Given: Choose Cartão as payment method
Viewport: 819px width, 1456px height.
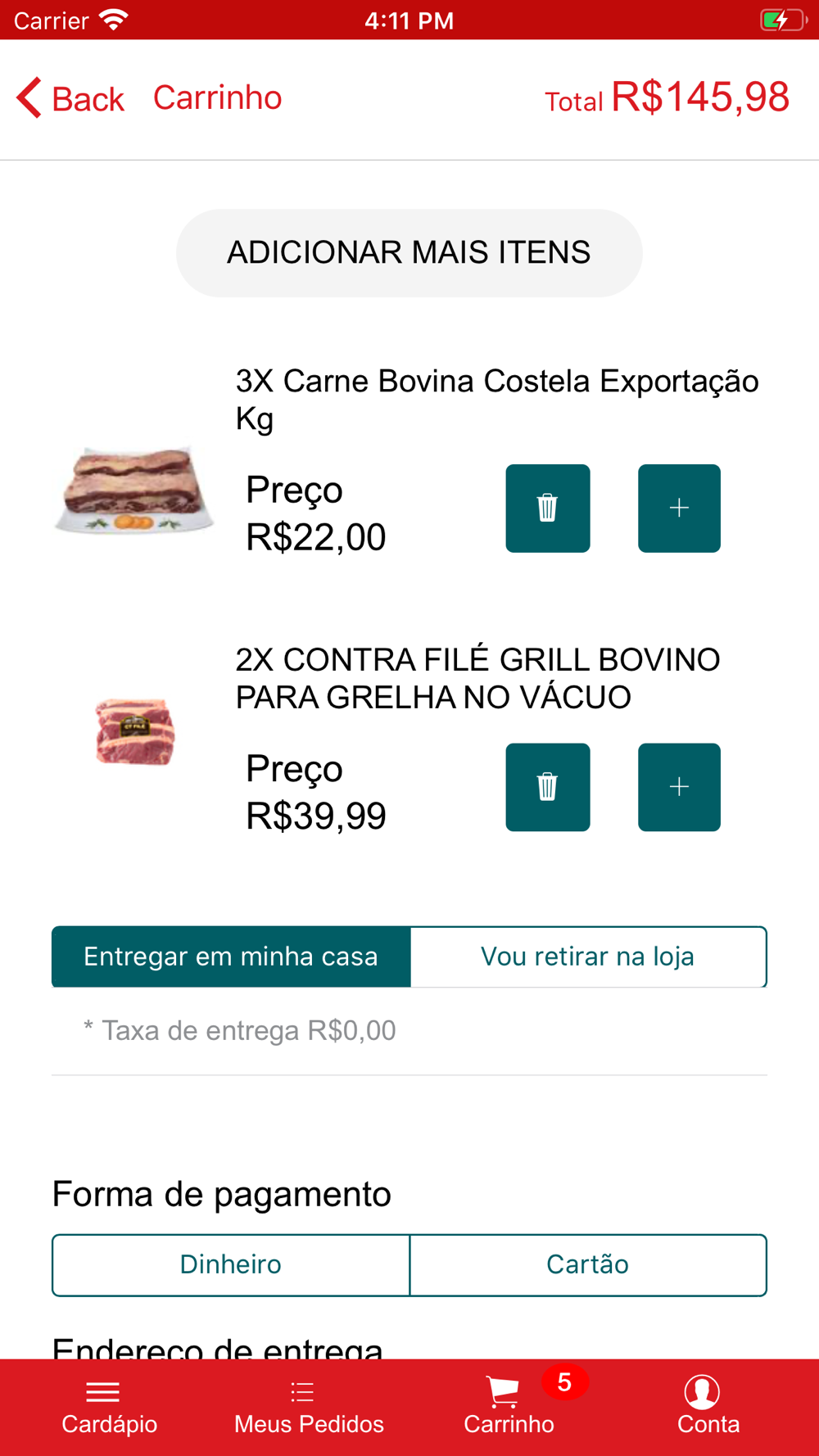Looking at the screenshot, I should point(588,1264).
